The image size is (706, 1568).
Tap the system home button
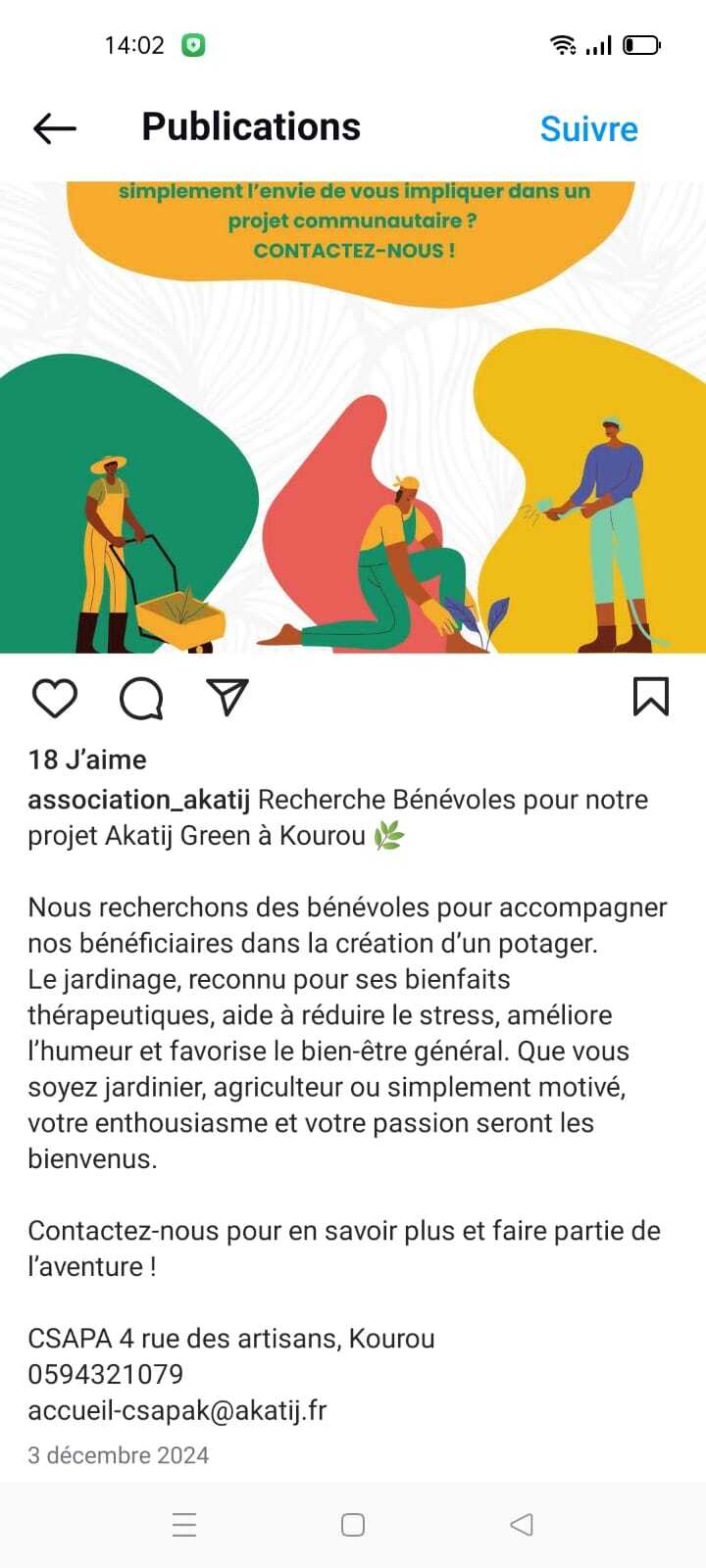pos(353,1525)
